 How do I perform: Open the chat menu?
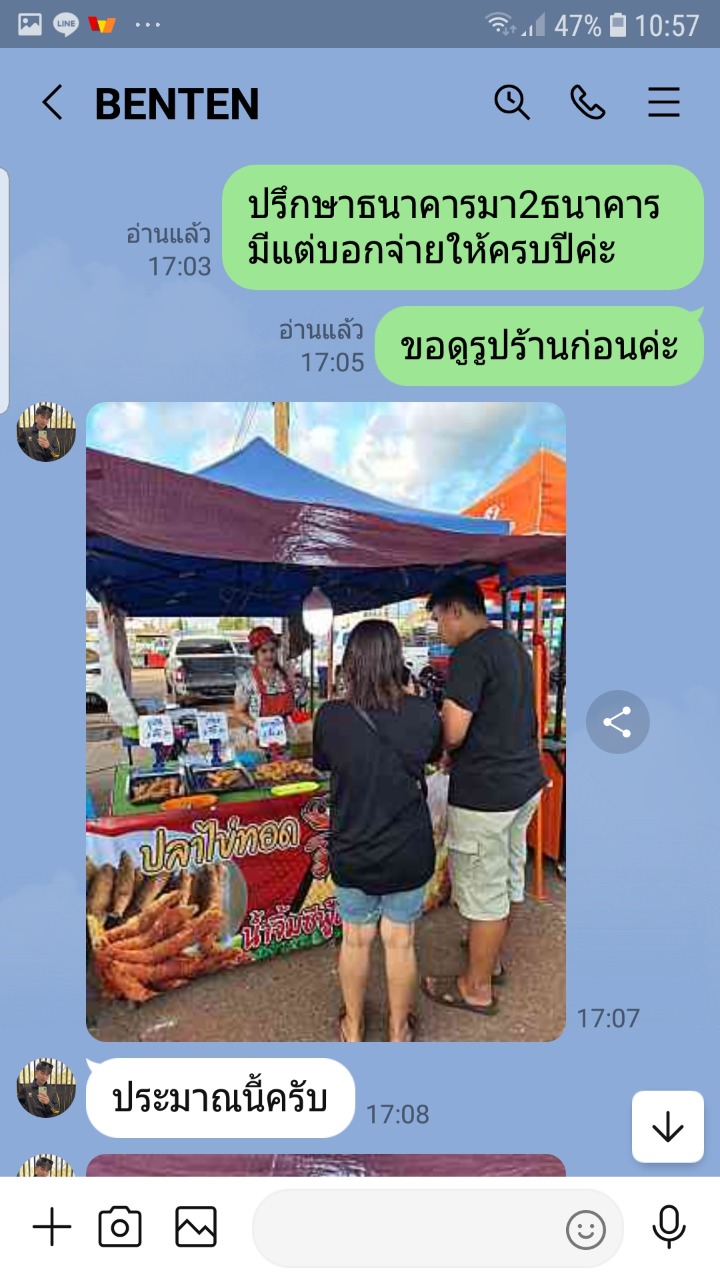pyautogui.click(x=664, y=102)
